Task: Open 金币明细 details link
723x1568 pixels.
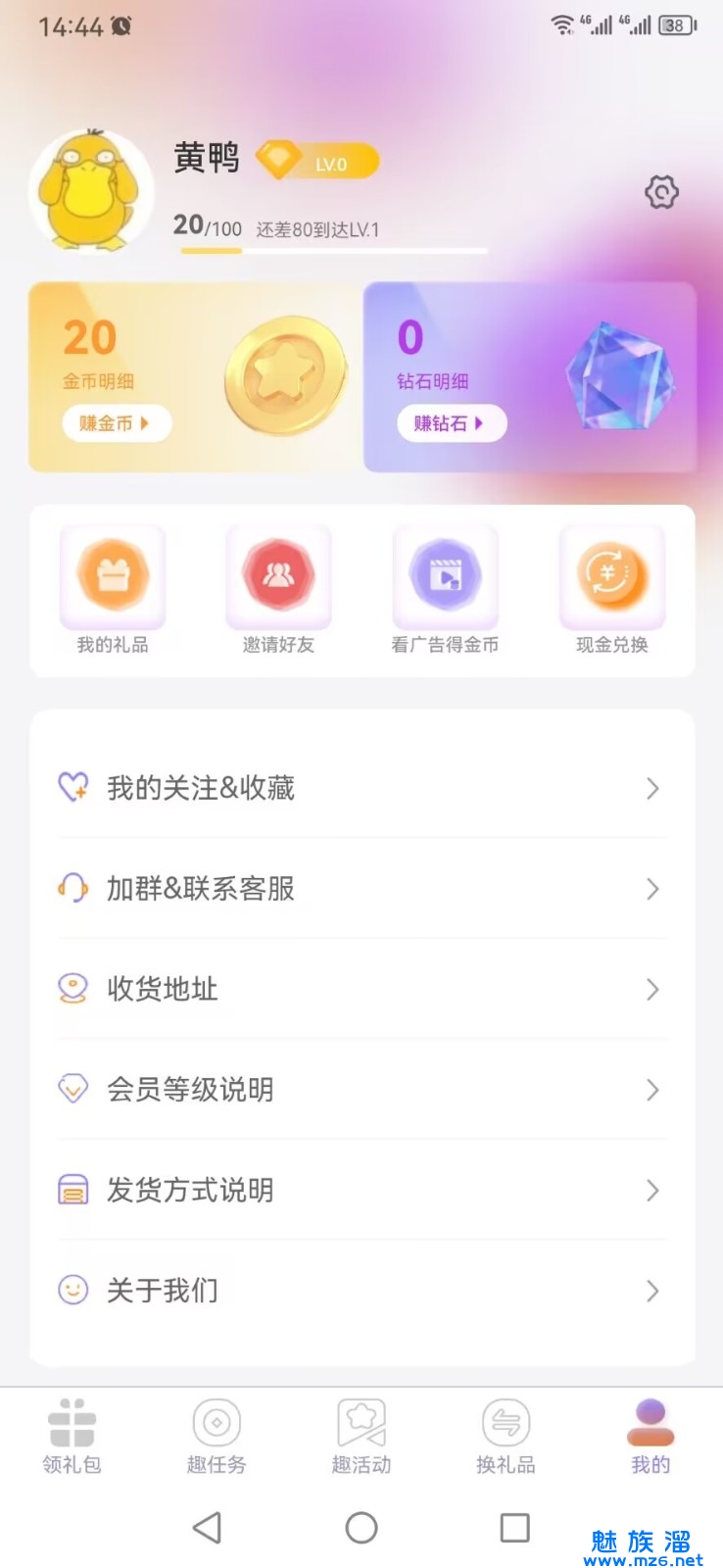Action: 98,381
